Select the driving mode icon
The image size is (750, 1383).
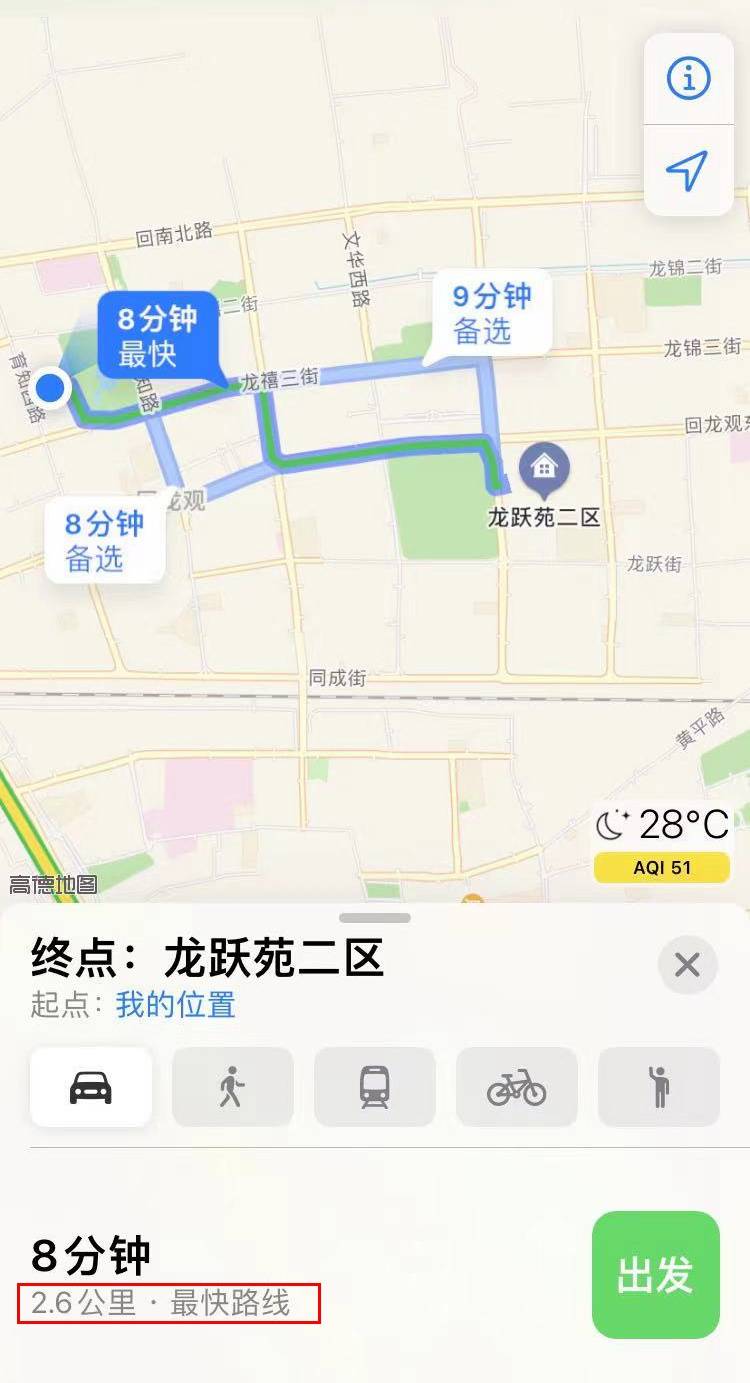coord(90,1087)
